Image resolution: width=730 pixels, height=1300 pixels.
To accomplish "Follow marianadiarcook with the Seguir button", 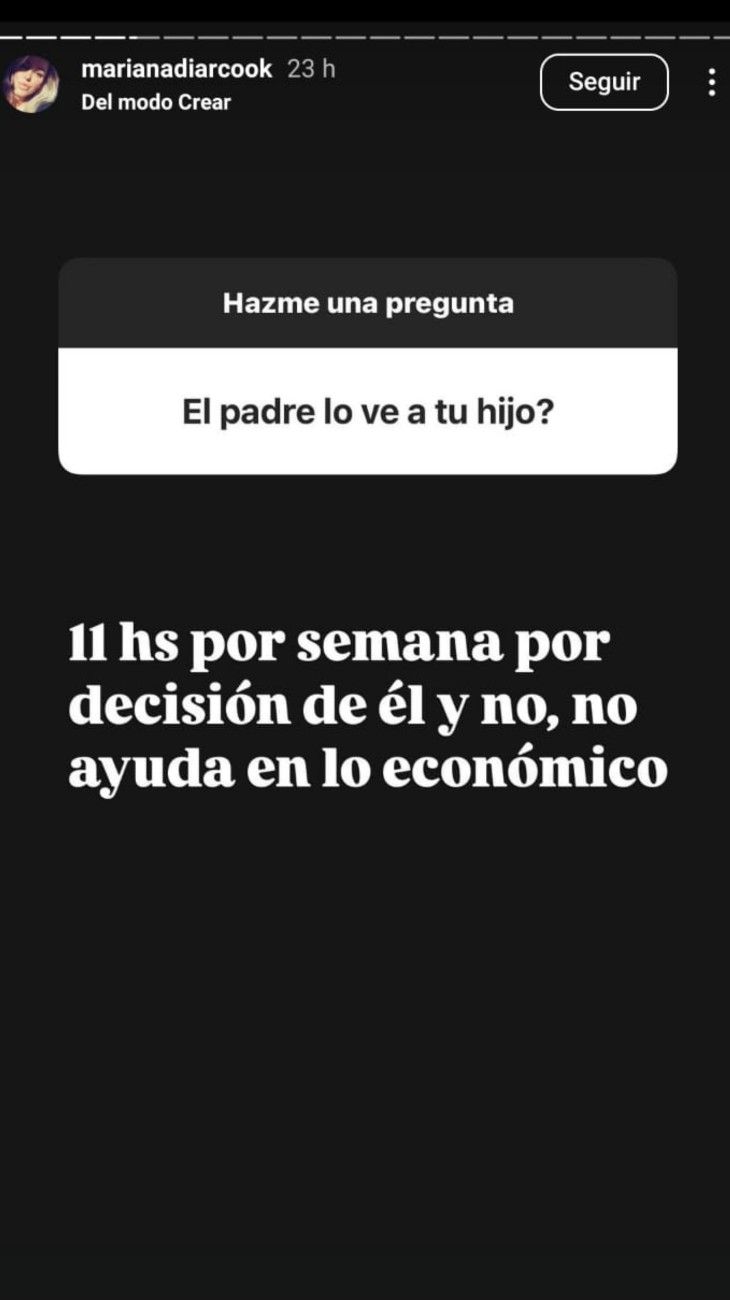I will tap(604, 82).
